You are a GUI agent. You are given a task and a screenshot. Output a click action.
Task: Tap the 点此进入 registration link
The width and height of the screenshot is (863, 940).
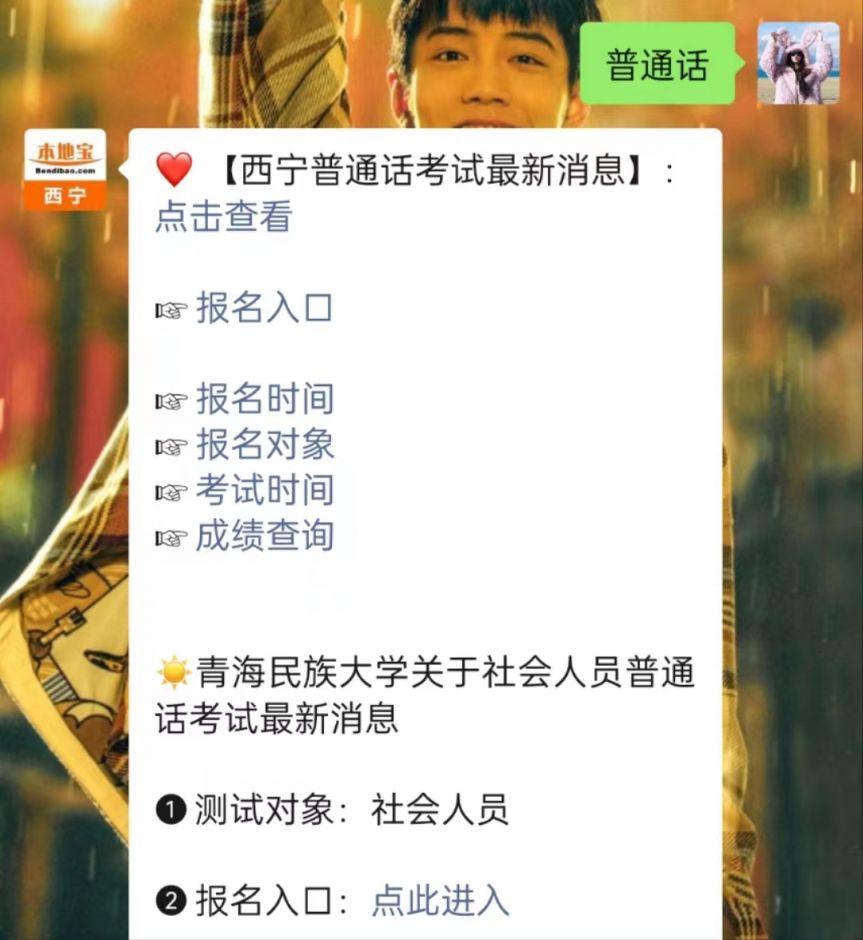pyautogui.click(x=440, y=900)
